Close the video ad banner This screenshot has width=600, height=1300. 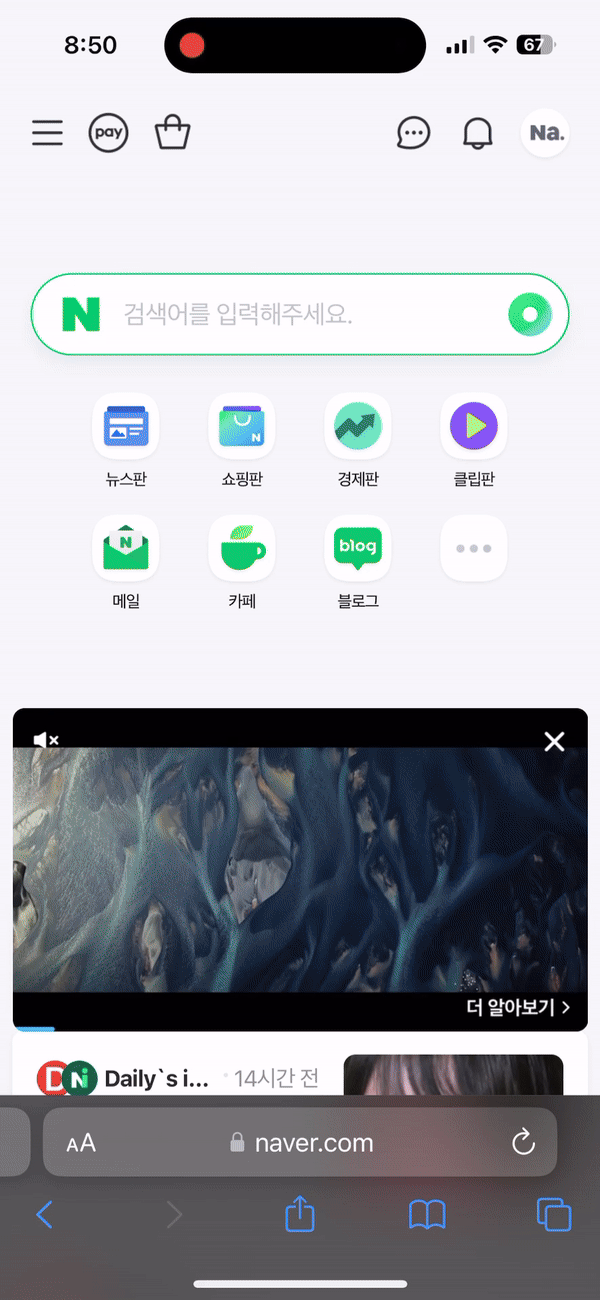point(554,741)
